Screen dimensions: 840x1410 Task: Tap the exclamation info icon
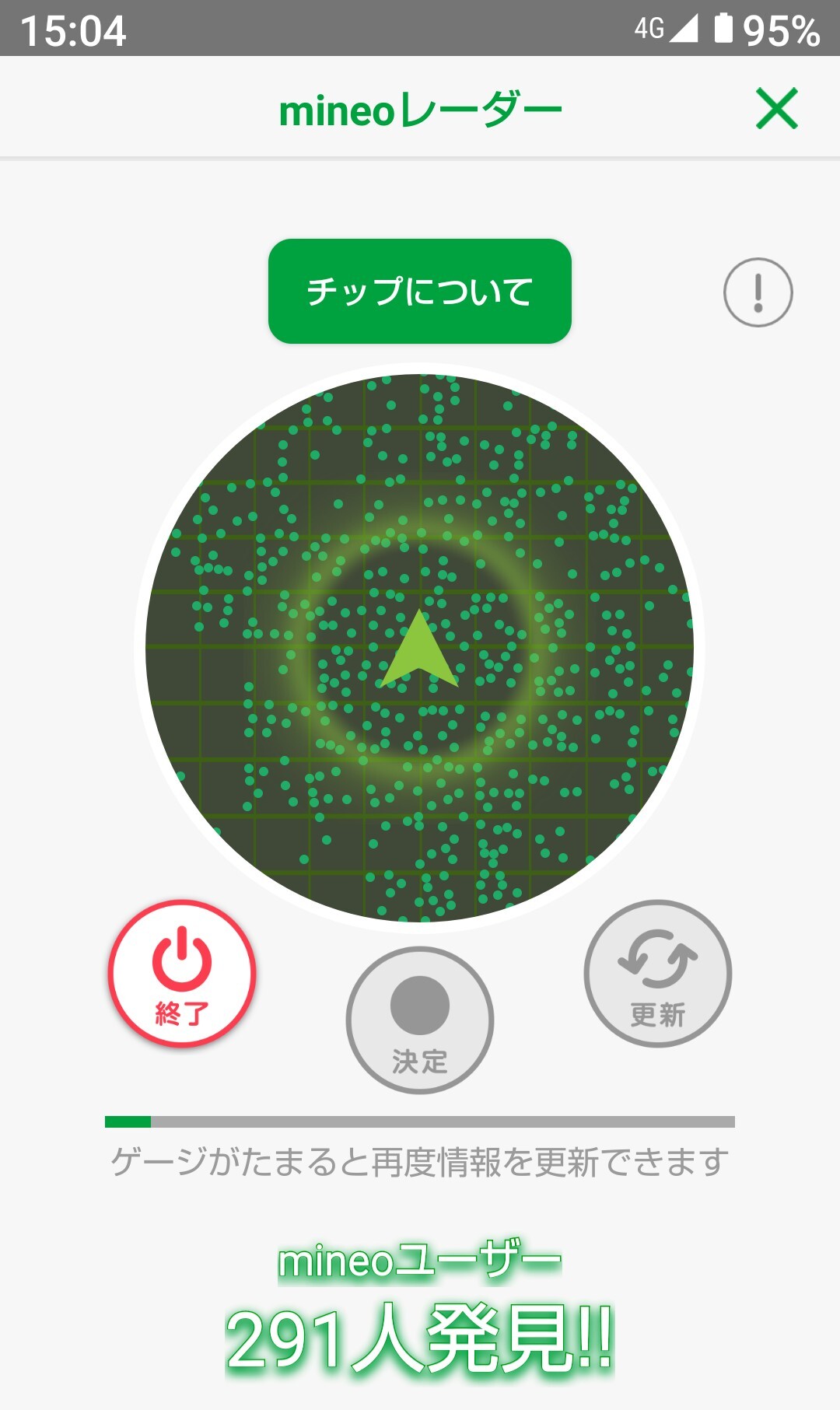coord(758,292)
